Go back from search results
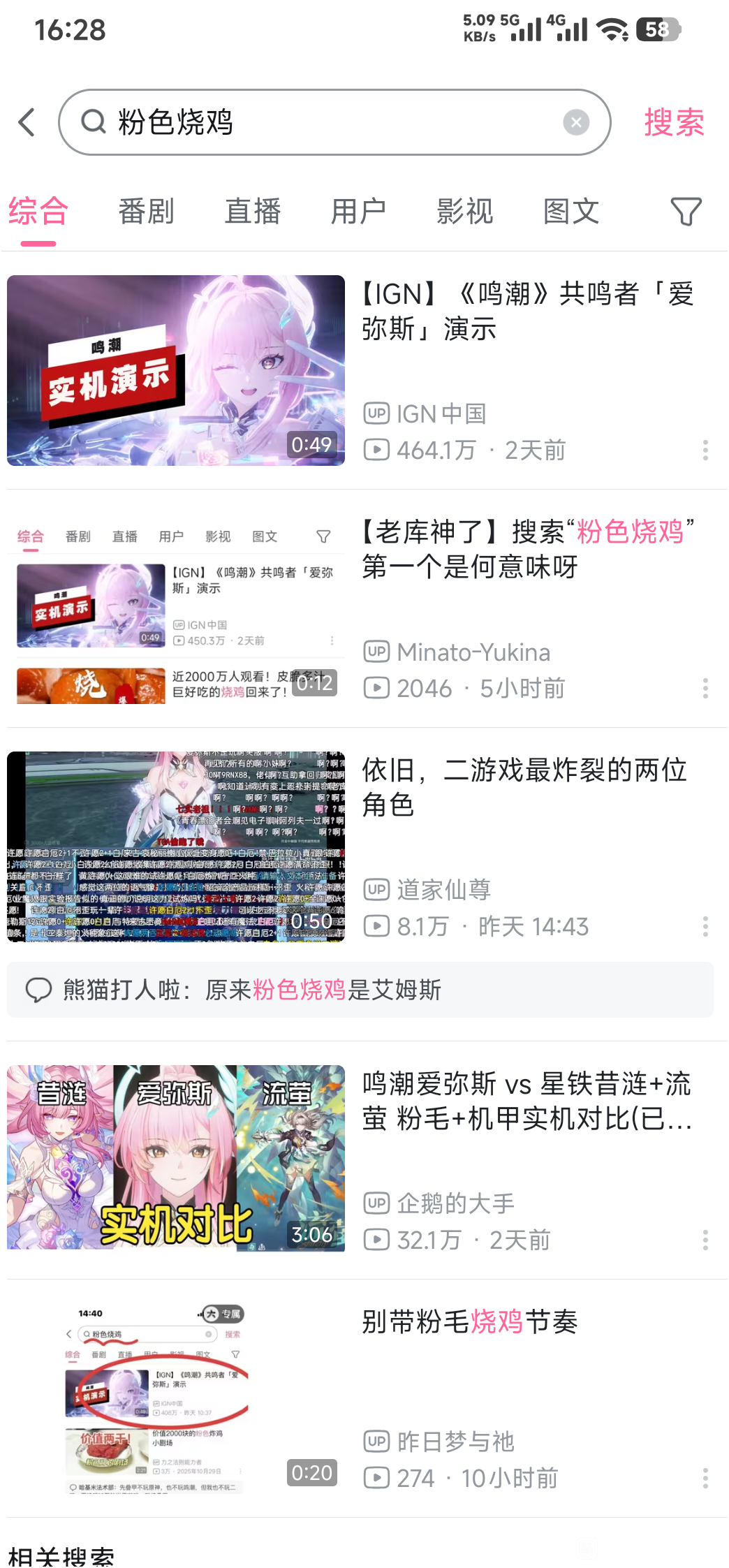The width and height of the screenshot is (729, 1568). pos(27,122)
